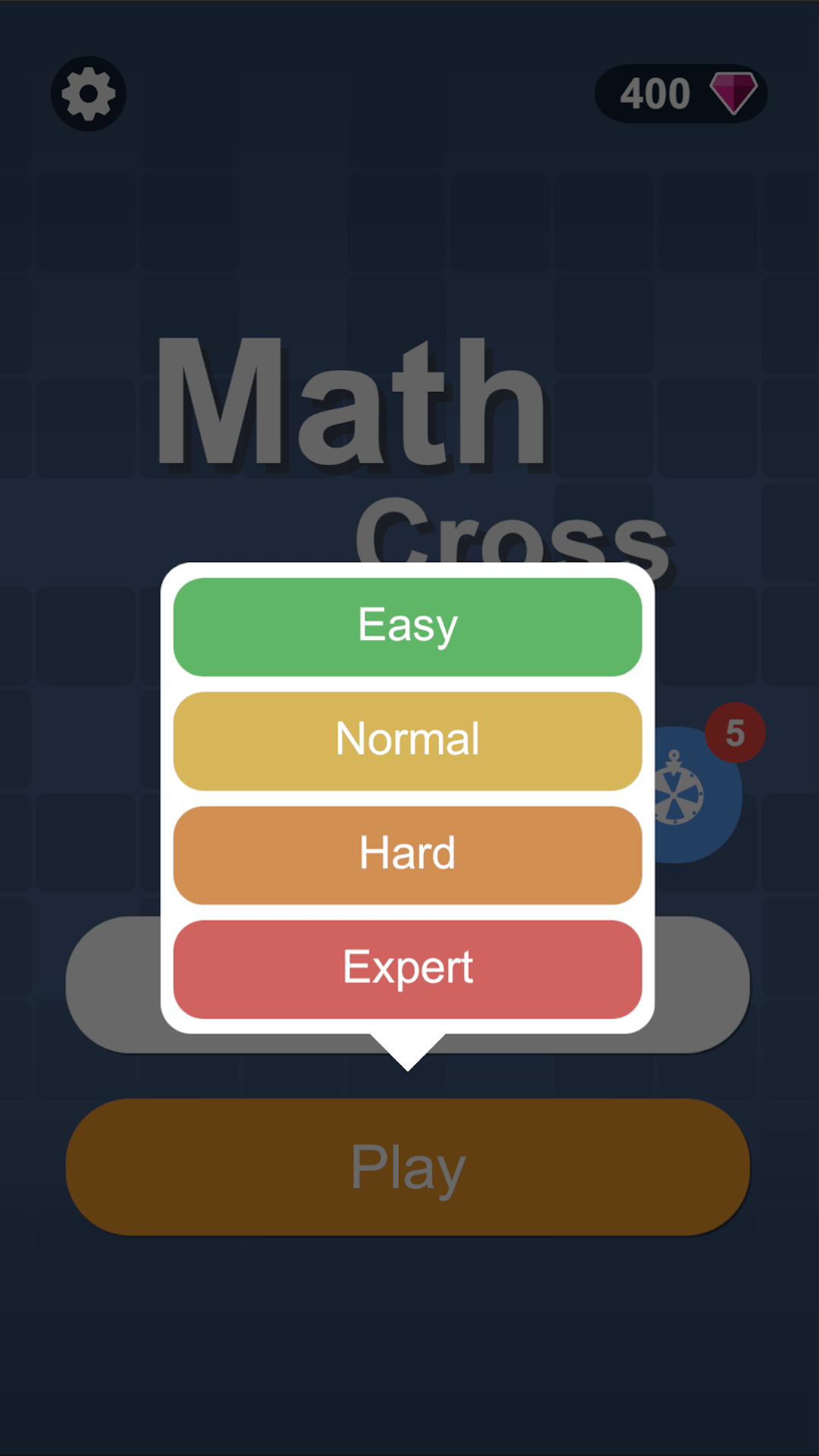Viewport: 819px width, 1456px height.
Task: Select the gear icon in the top left
Action: pos(88,93)
